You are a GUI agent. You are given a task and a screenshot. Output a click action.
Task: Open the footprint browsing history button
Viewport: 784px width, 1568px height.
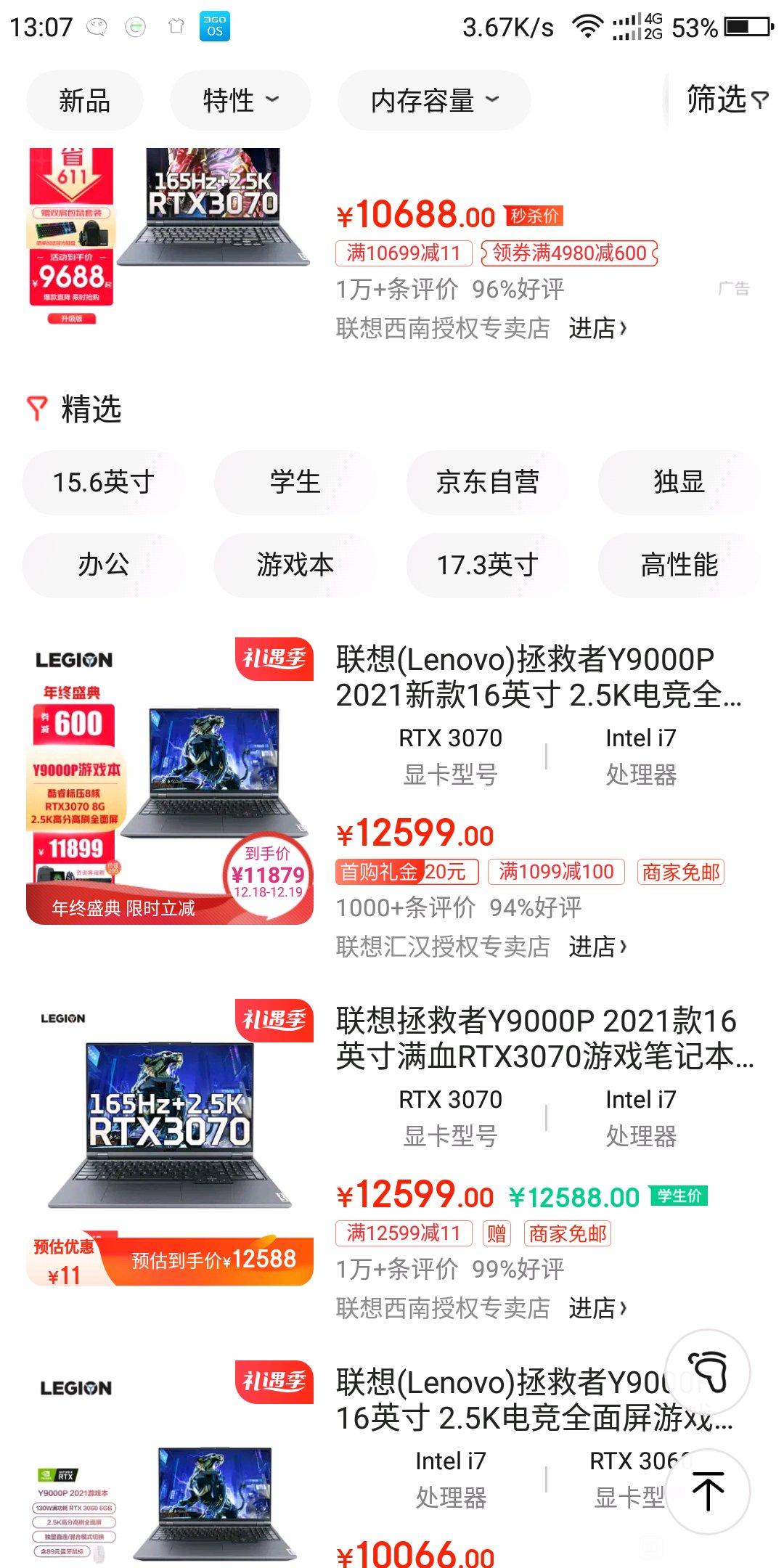coord(708,1372)
